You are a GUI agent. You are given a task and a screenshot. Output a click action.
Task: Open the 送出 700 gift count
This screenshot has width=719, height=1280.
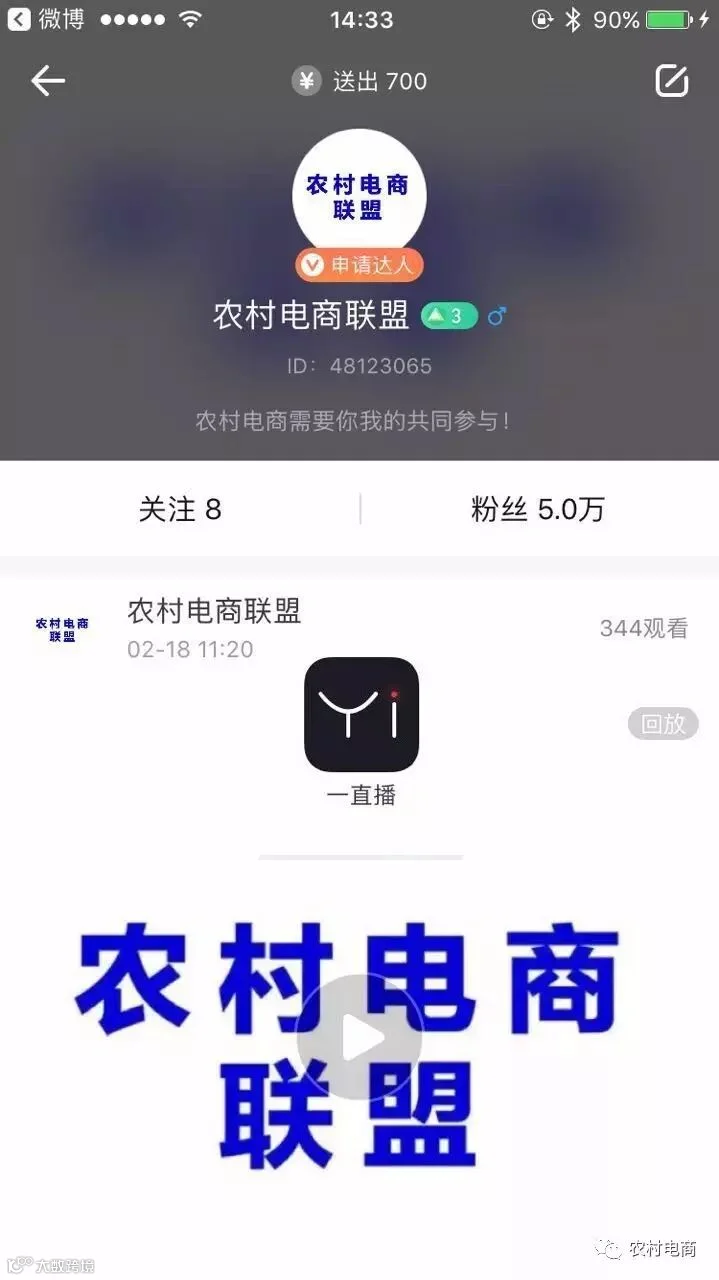tap(360, 81)
